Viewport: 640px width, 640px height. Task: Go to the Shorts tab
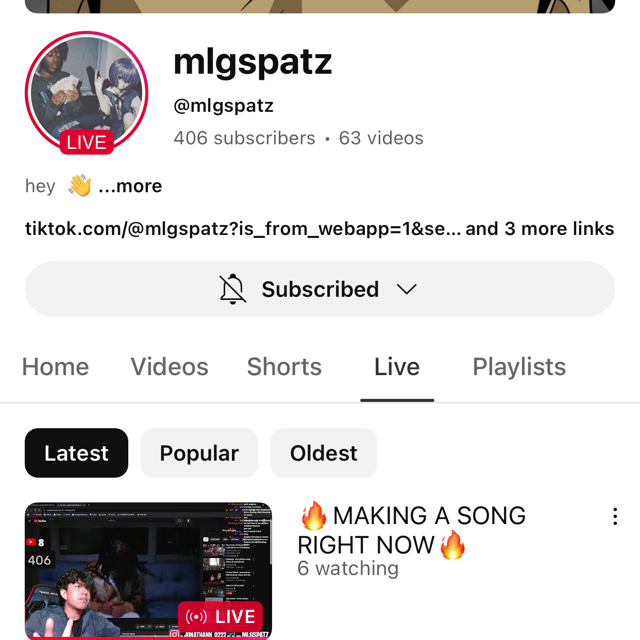click(284, 367)
